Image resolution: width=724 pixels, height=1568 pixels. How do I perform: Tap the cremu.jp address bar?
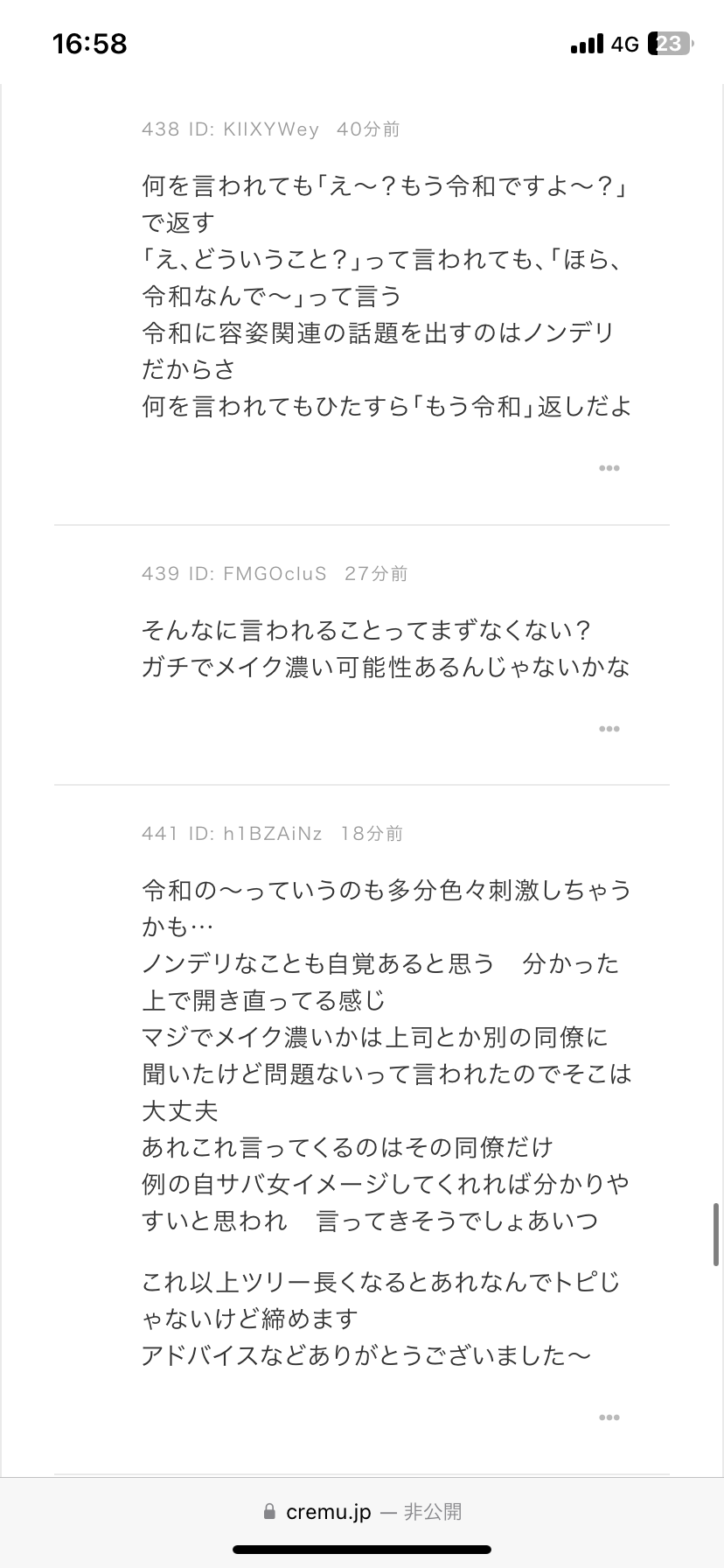coord(362,1511)
